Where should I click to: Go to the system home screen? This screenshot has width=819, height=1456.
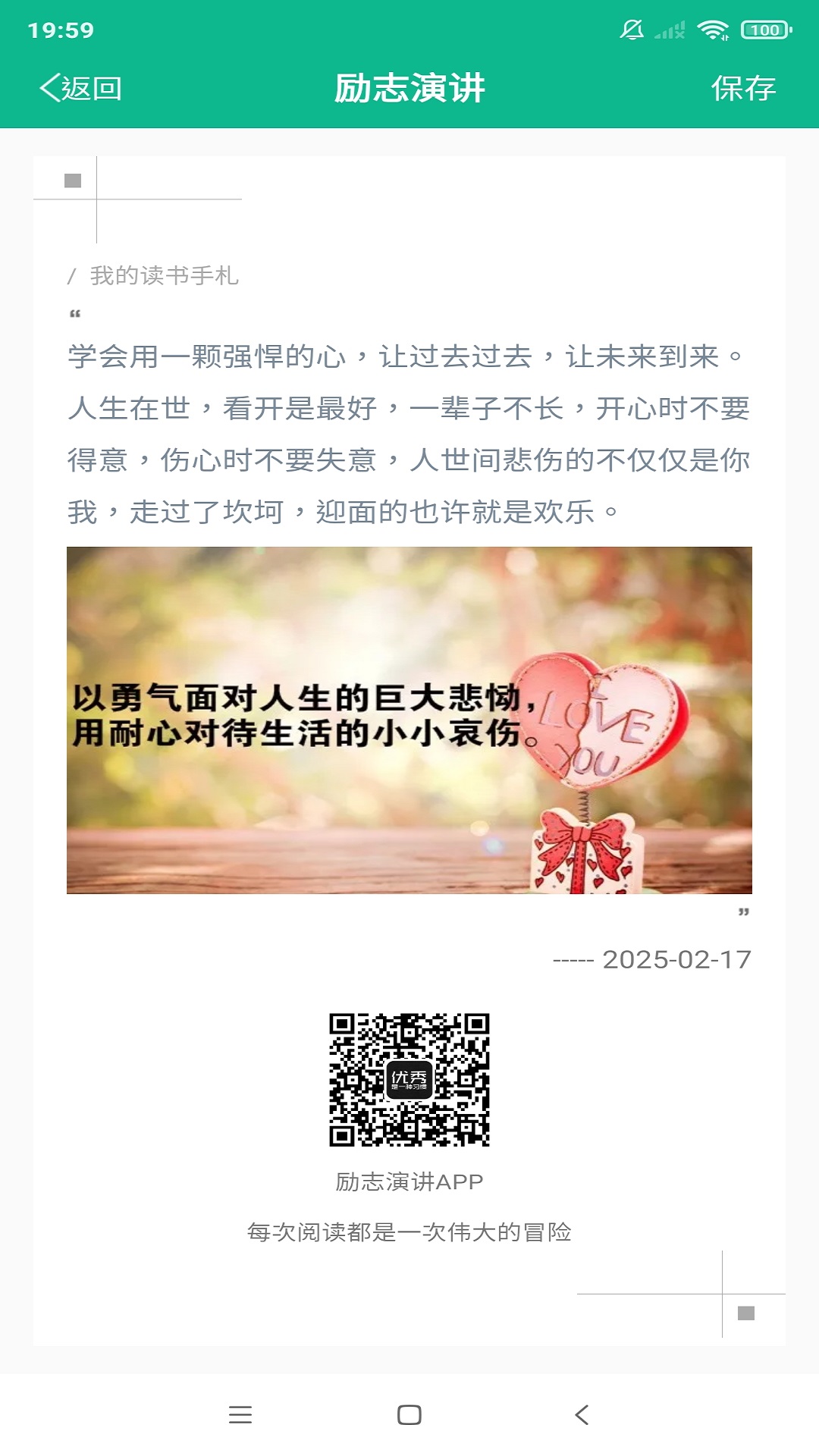(409, 1414)
